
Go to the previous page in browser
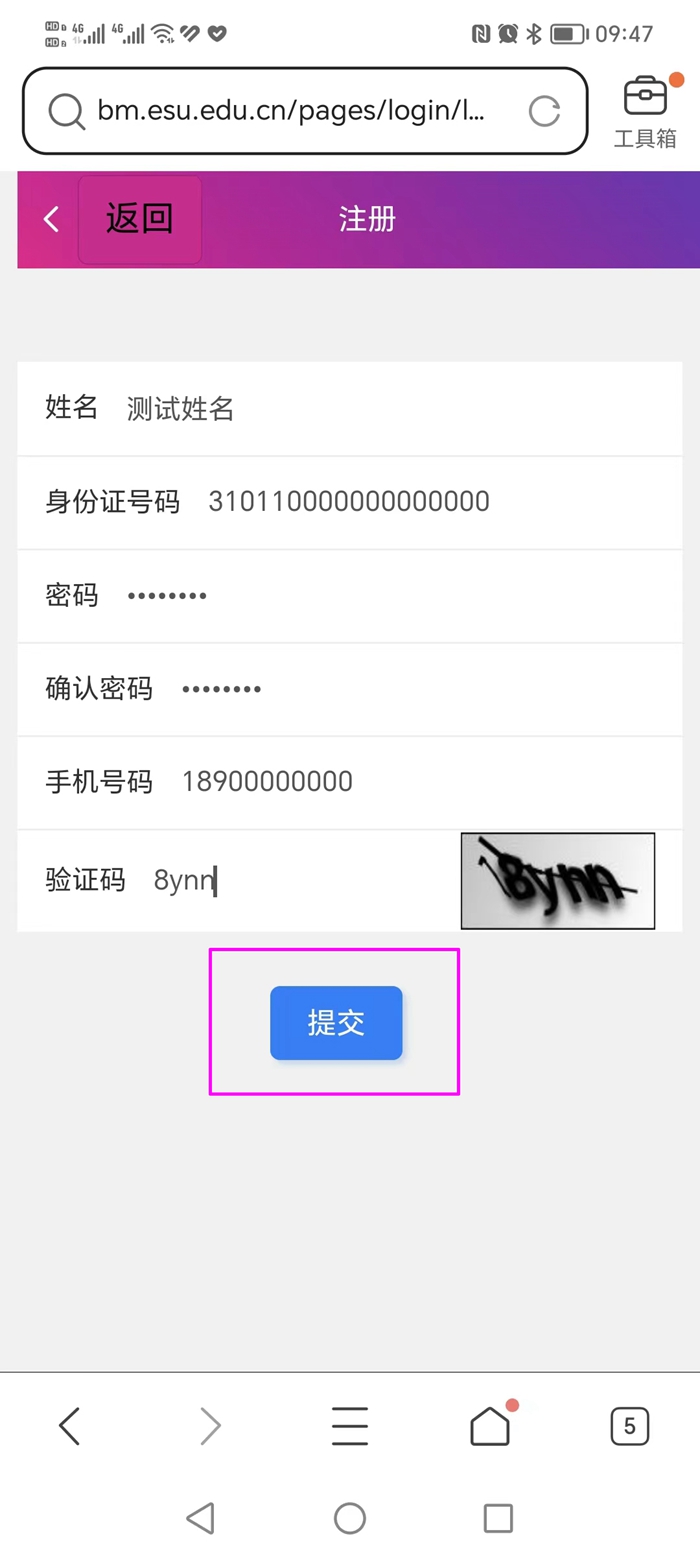tap(69, 1425)
